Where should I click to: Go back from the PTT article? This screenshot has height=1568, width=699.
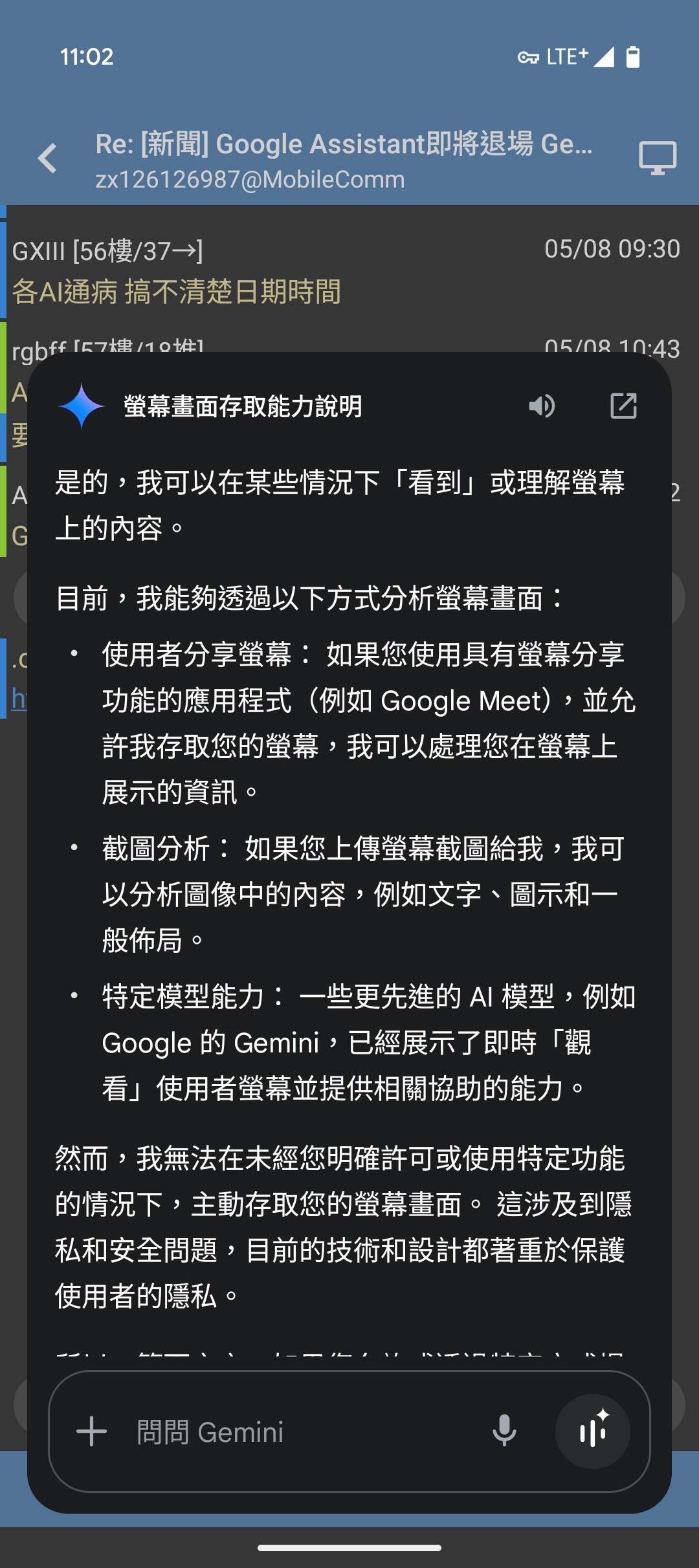pos(47,158)
